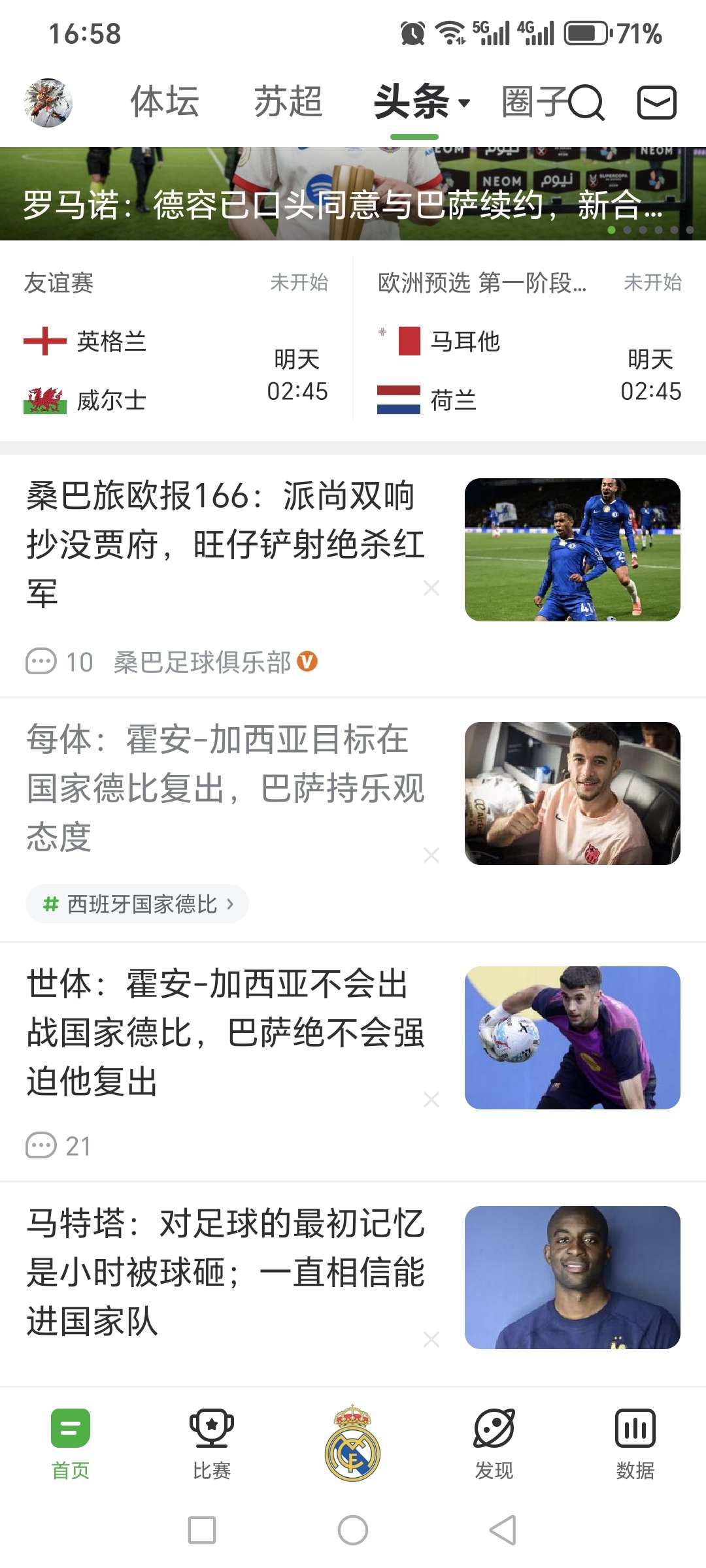
Task: Open the 罗马诺 德容续约 banner
Action: coord(353,196)
